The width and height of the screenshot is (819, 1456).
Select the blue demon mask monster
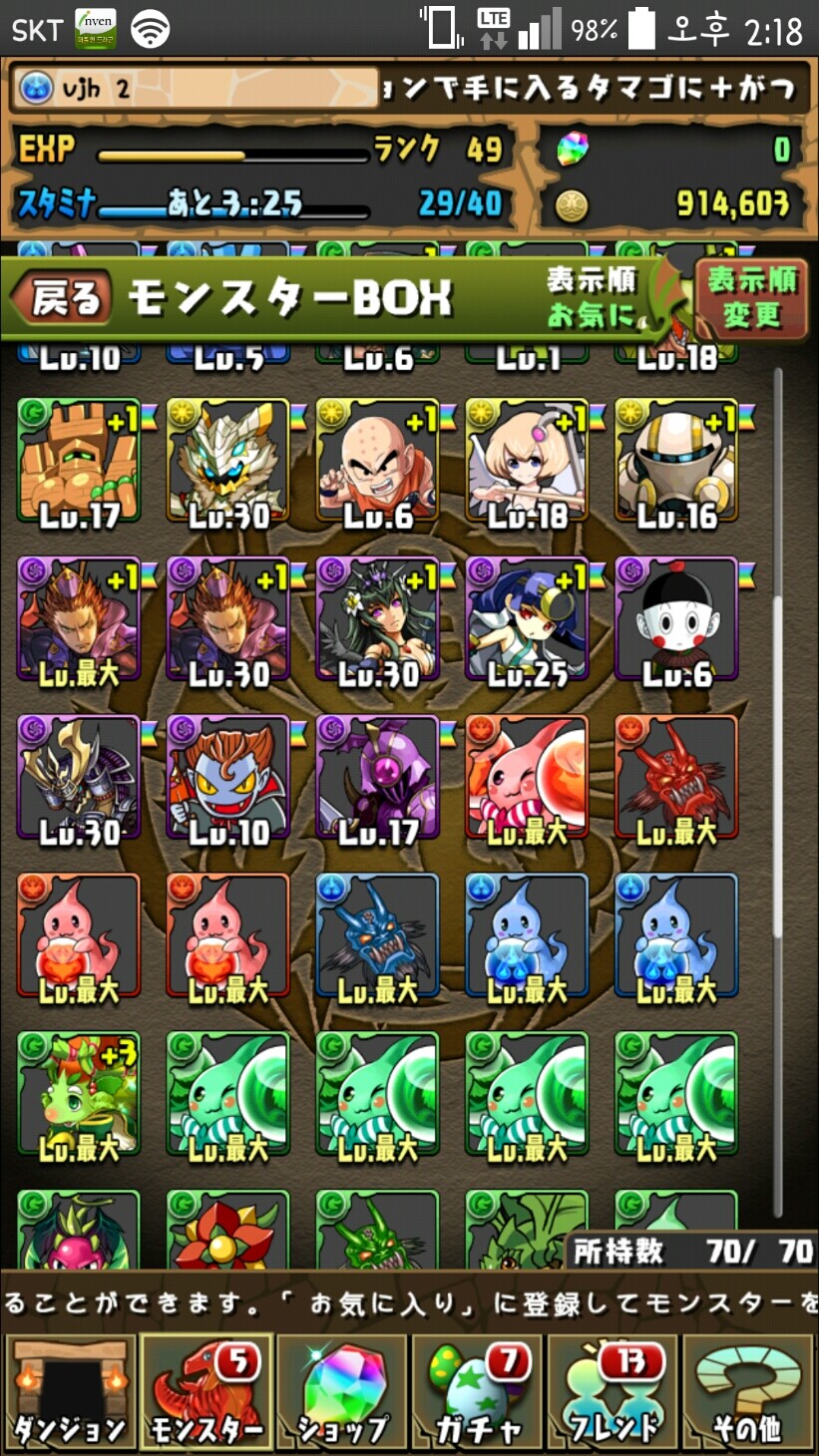coord(377,935)
